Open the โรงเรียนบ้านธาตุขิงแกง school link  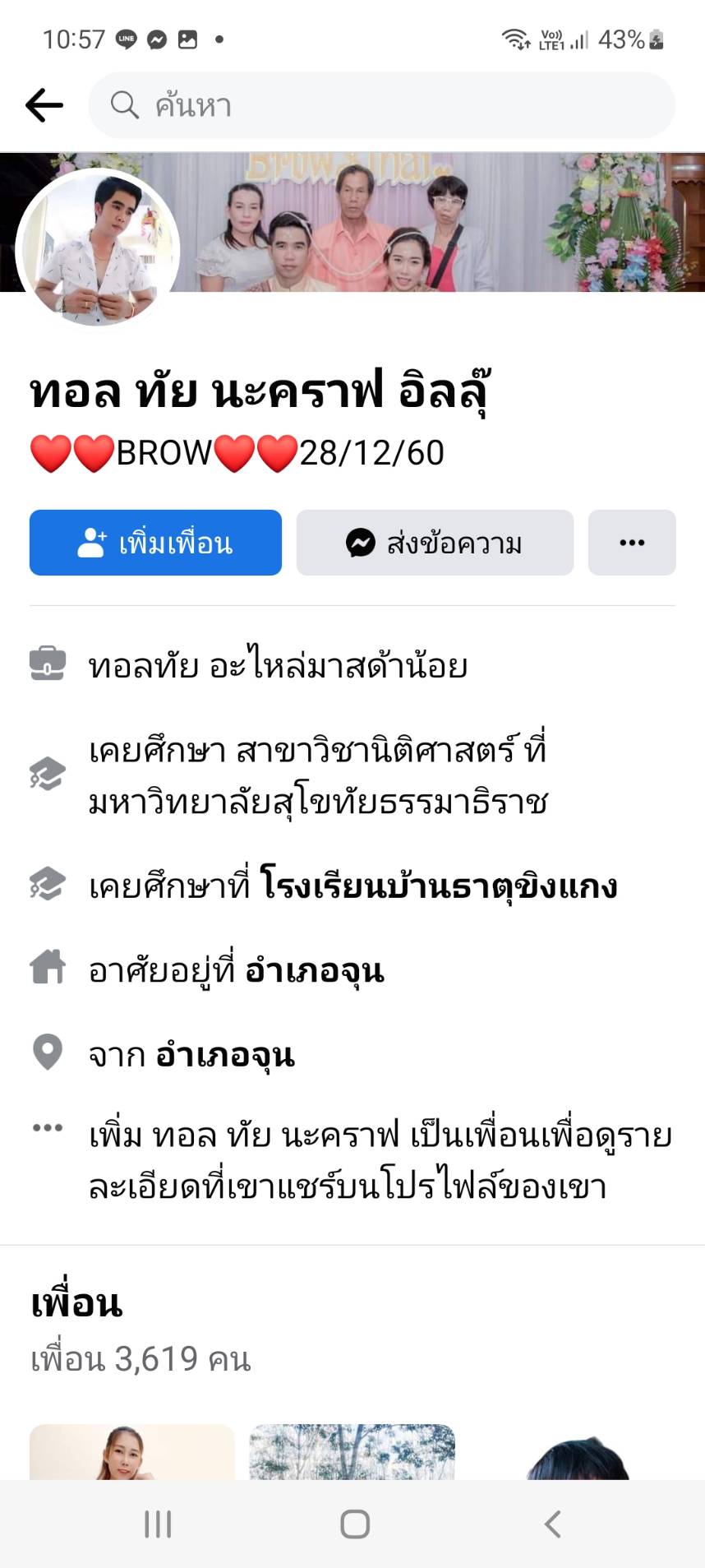pos(439,886)
